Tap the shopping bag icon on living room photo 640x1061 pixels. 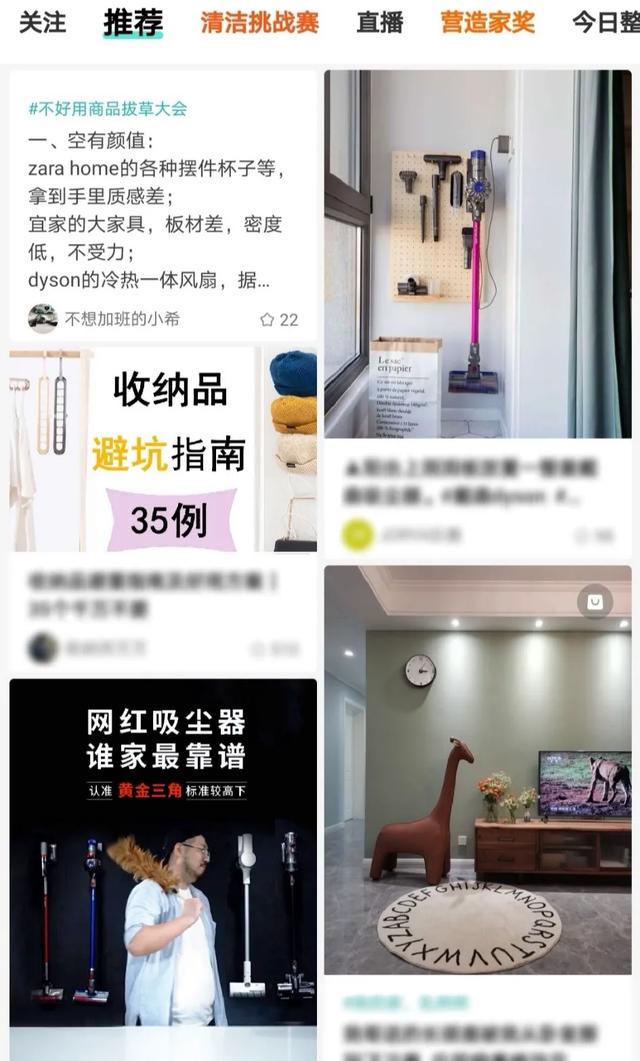(595, 602)
